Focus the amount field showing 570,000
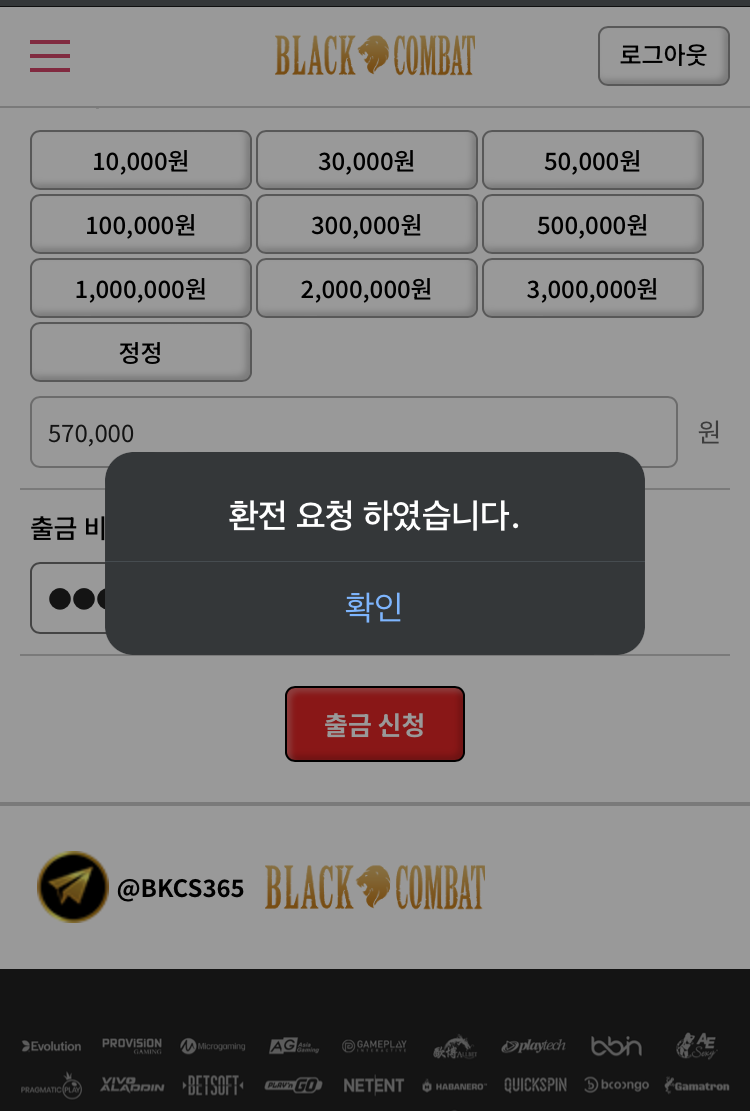This screenshot has width=750, height=1111. (353, 432)
